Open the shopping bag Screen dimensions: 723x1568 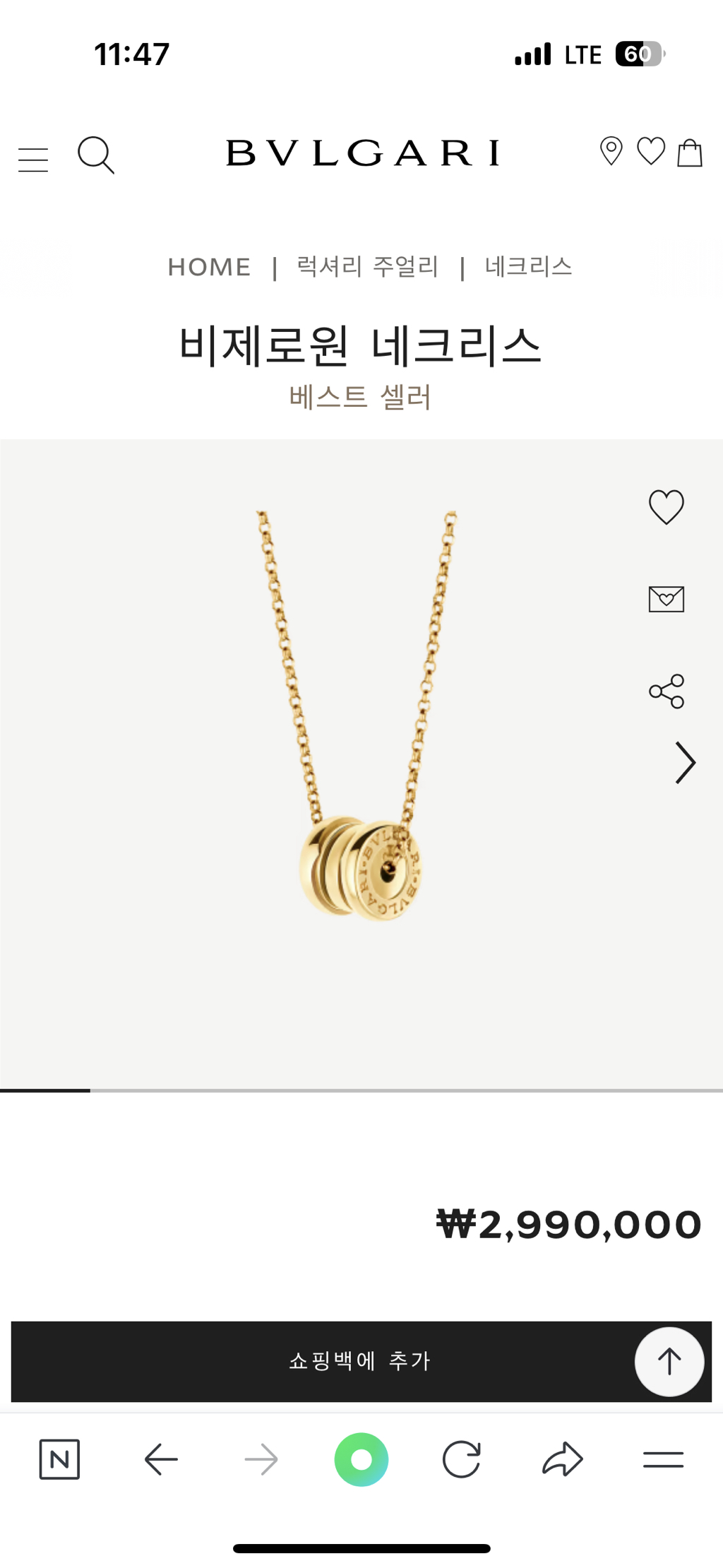(690, 153)
